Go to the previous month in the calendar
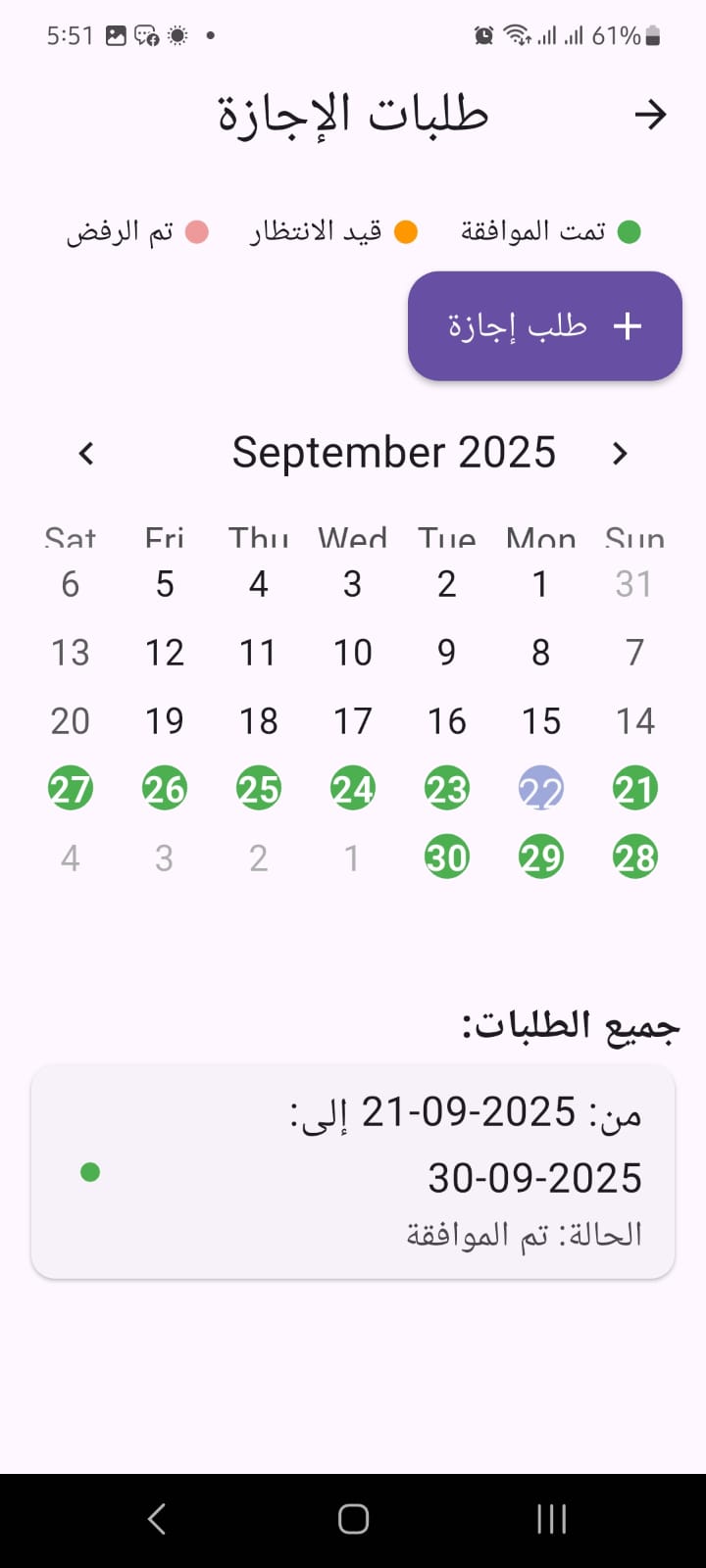The width and height of the screenshot is (706, 1568). pyautogui.click(x=86, y=454)
